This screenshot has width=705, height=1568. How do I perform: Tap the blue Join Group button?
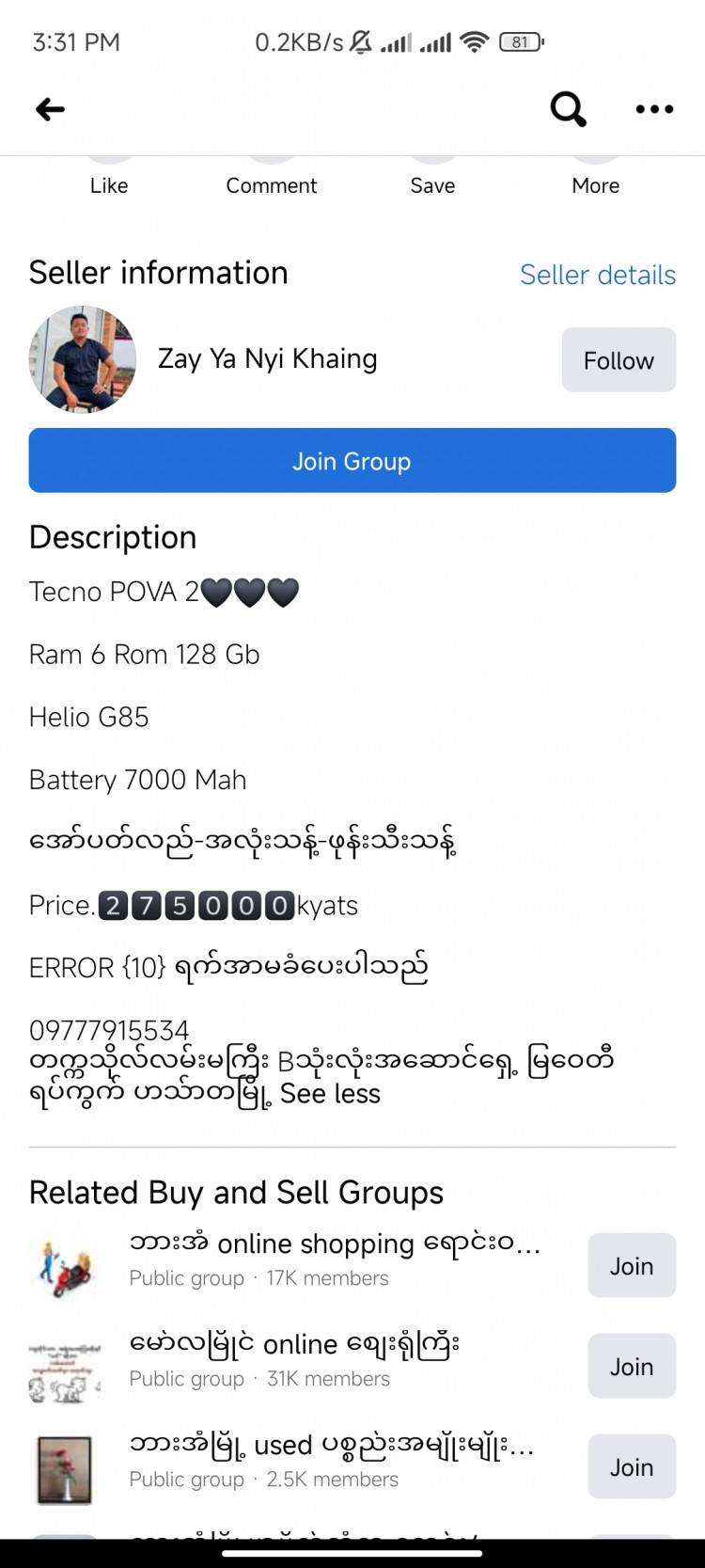pyautogui.click(x=352, y=461)
